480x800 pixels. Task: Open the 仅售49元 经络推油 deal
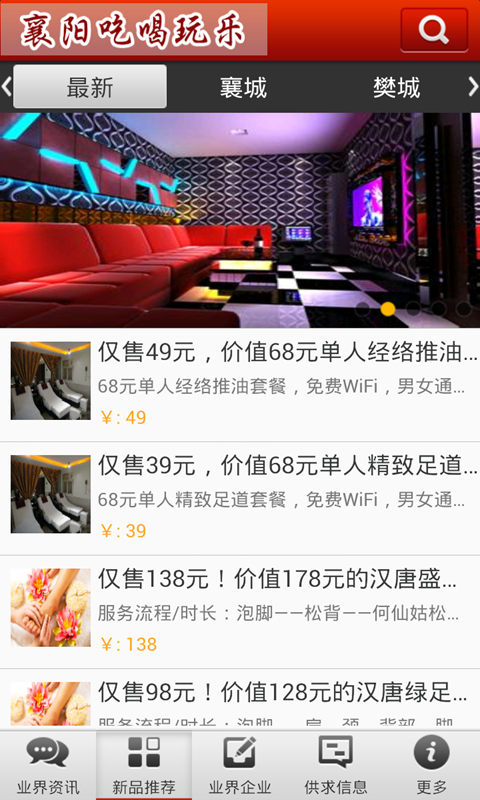pos(240,385)
